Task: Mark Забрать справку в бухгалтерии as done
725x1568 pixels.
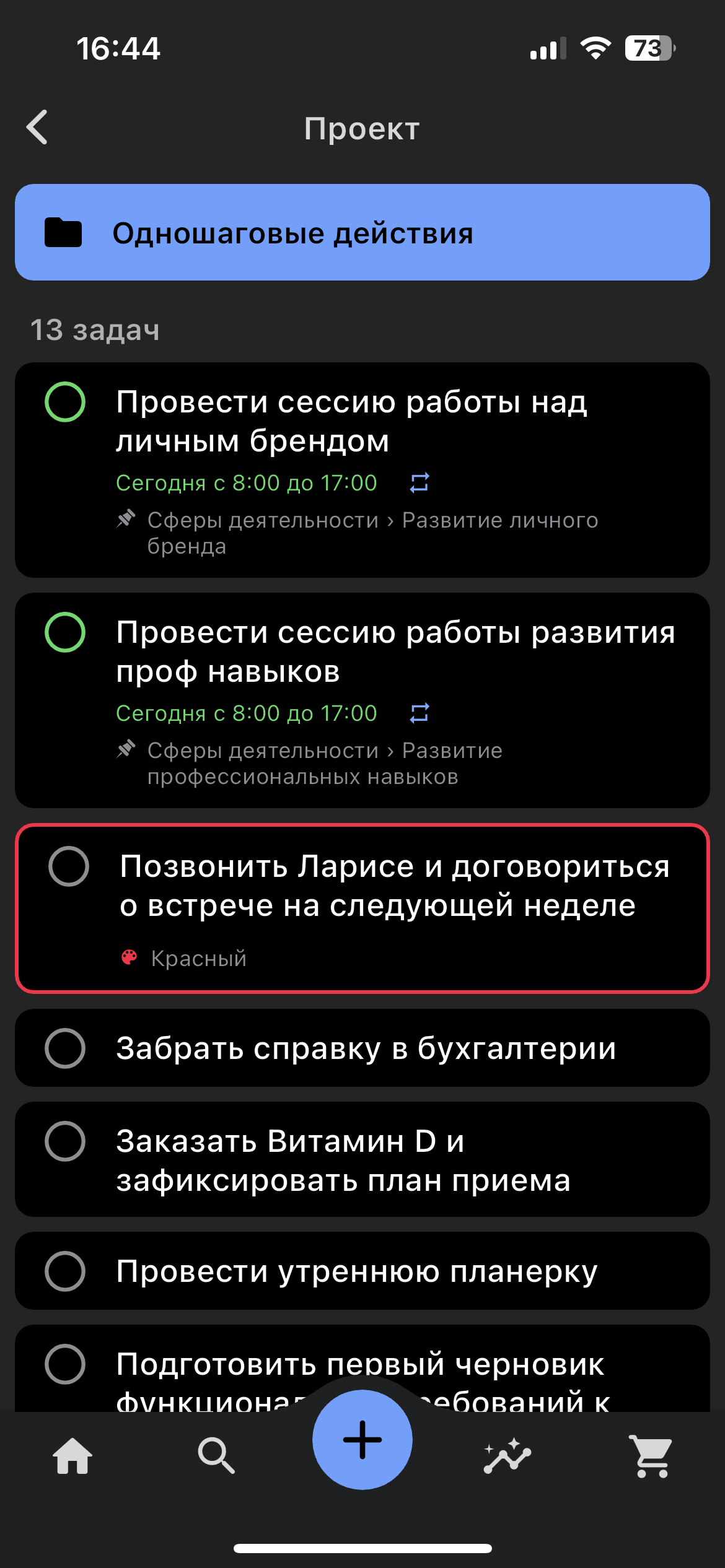Action: 65,1048
